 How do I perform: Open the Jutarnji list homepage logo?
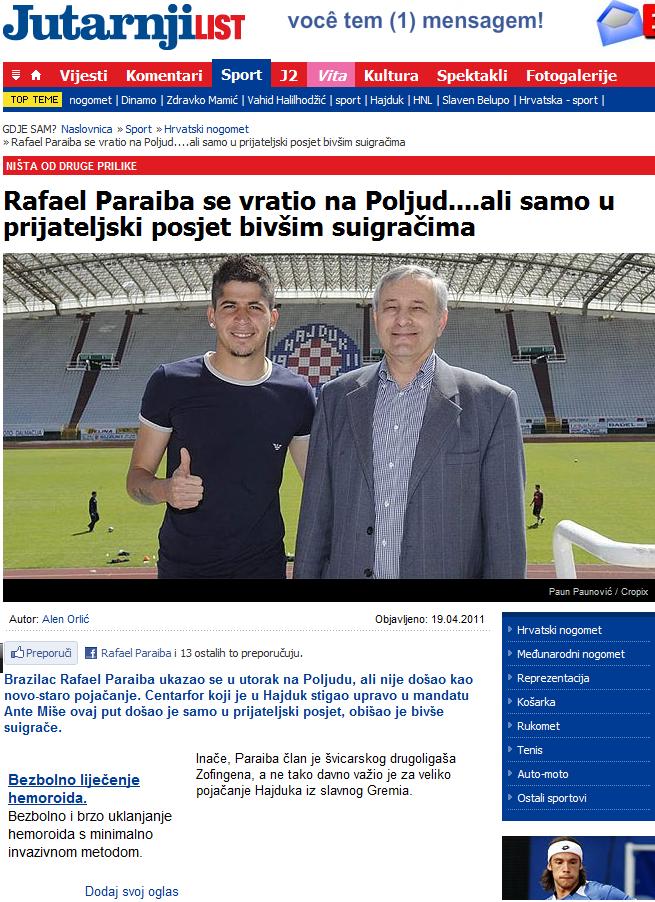pos(123,26)
